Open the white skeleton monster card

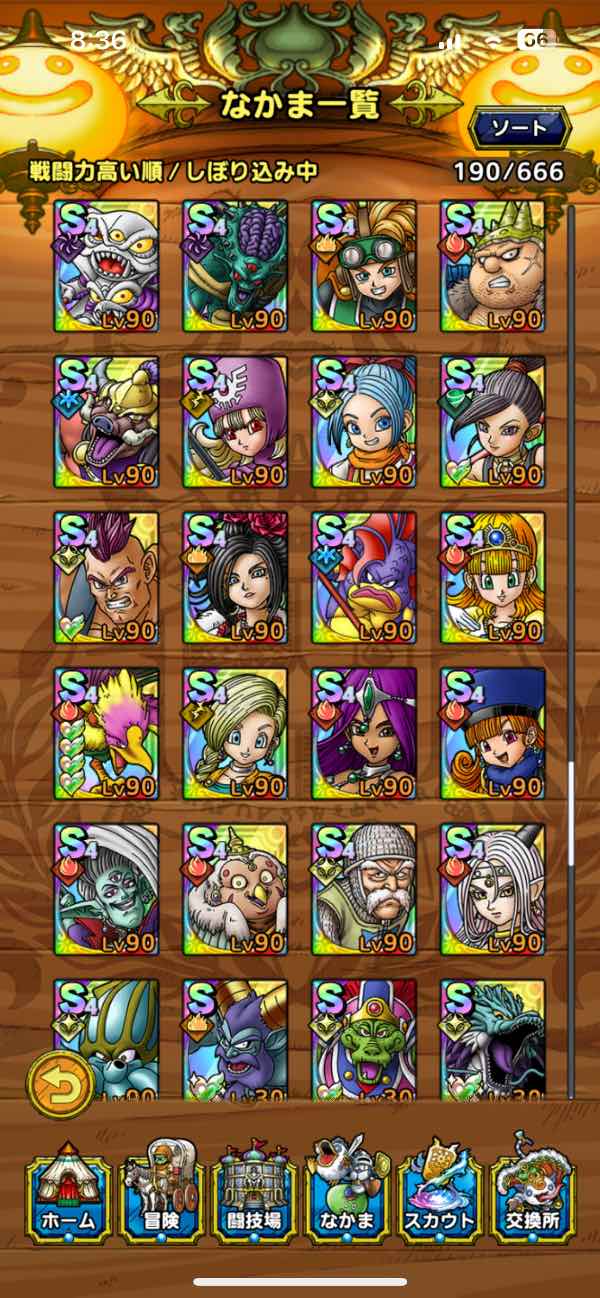107,266
